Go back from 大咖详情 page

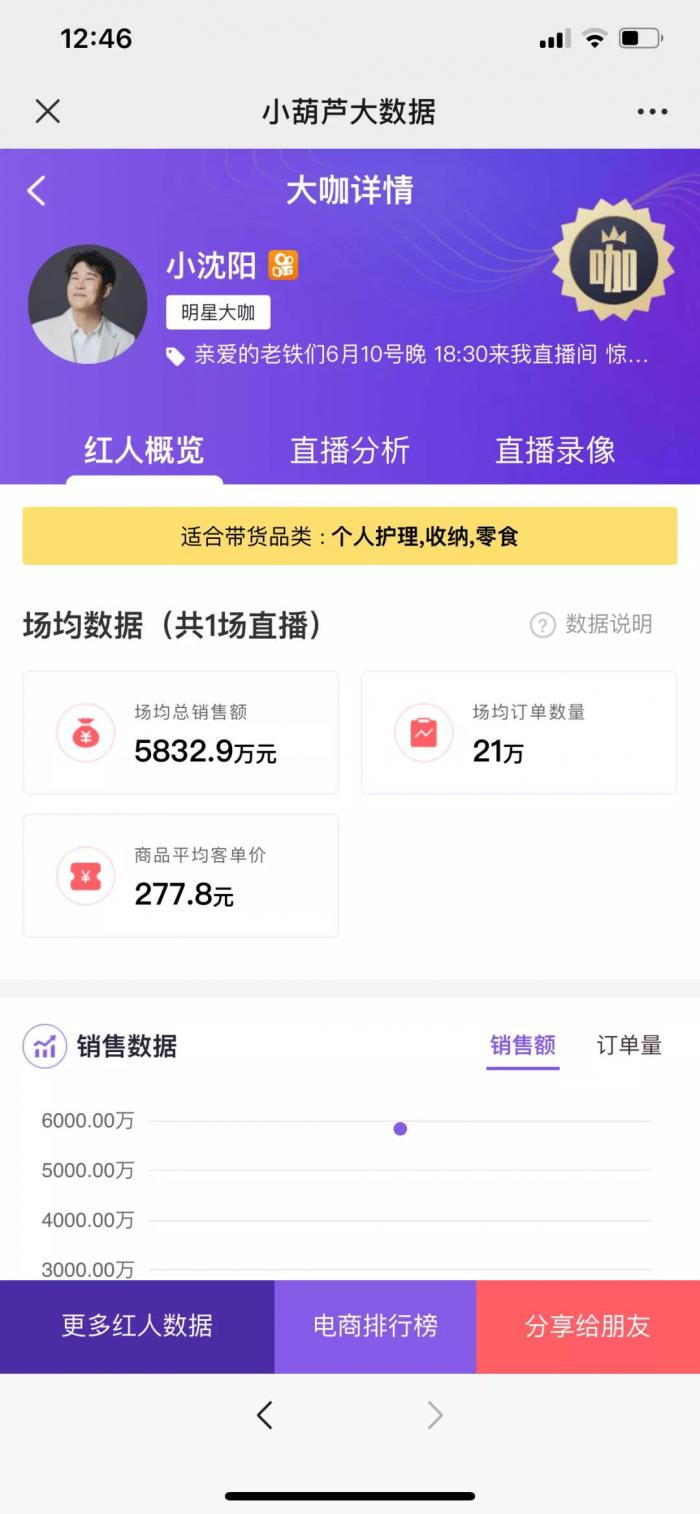(x=37, y=191)
